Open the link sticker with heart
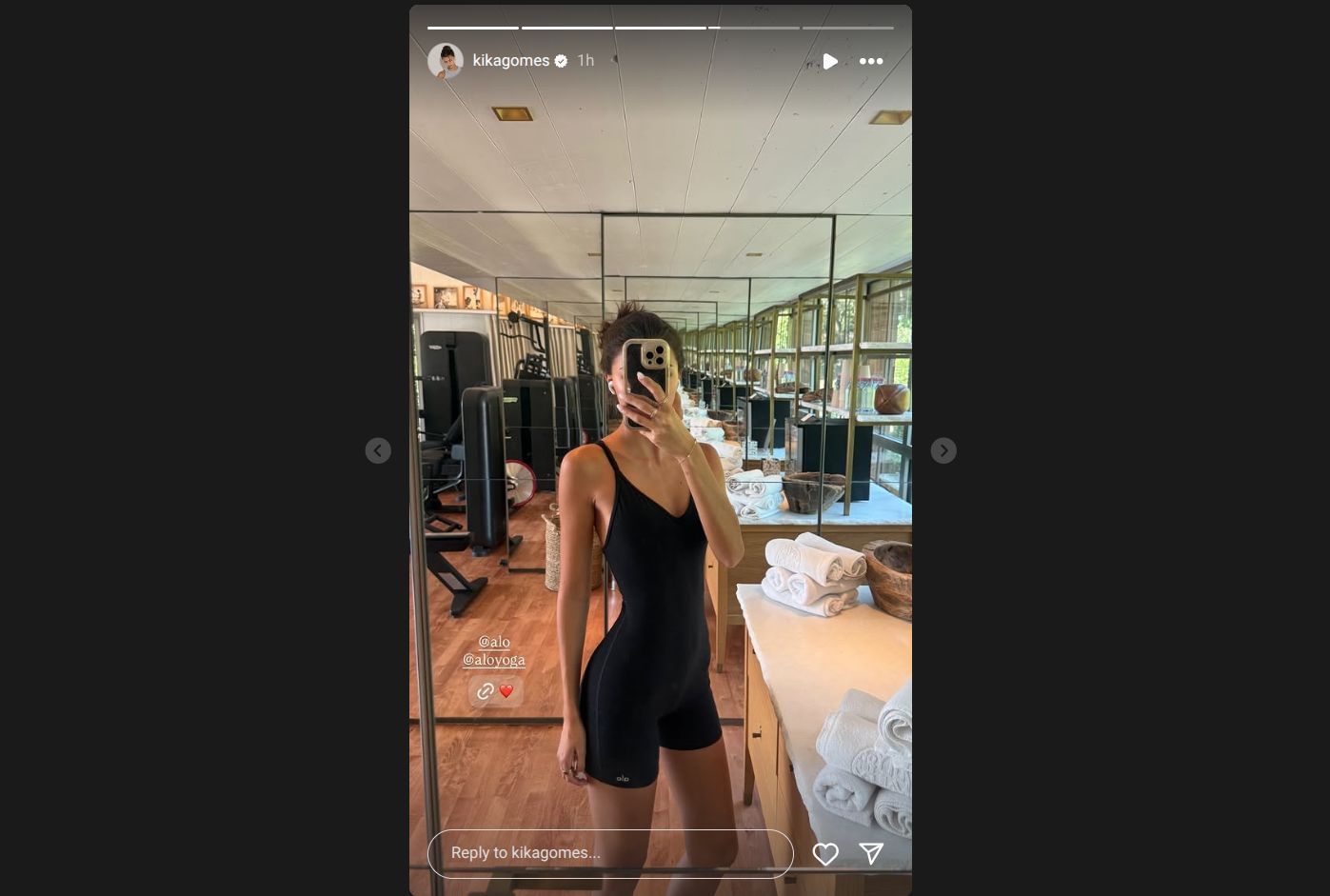Screen dimensions: 1330x896 coord(495,691)
